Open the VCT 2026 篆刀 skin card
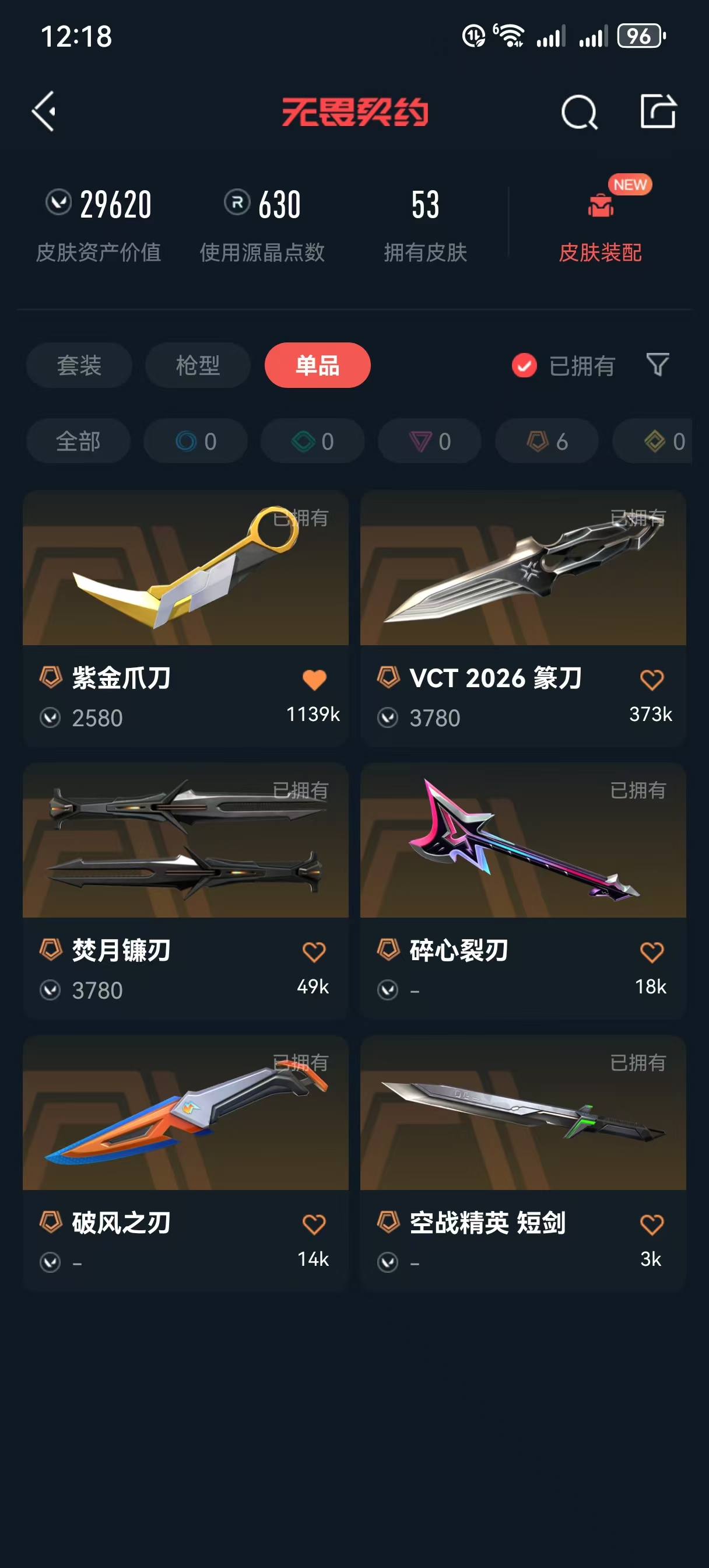 [524, 618]
